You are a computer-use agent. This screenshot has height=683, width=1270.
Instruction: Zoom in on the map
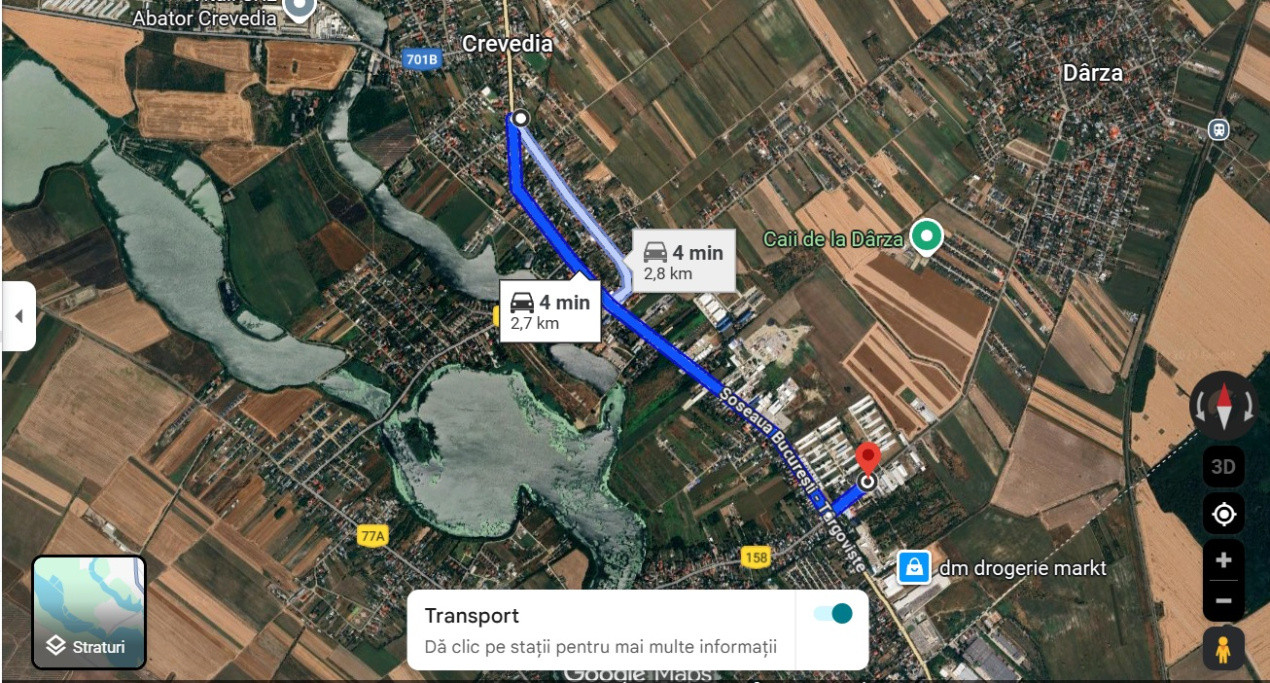point(1223,561)
